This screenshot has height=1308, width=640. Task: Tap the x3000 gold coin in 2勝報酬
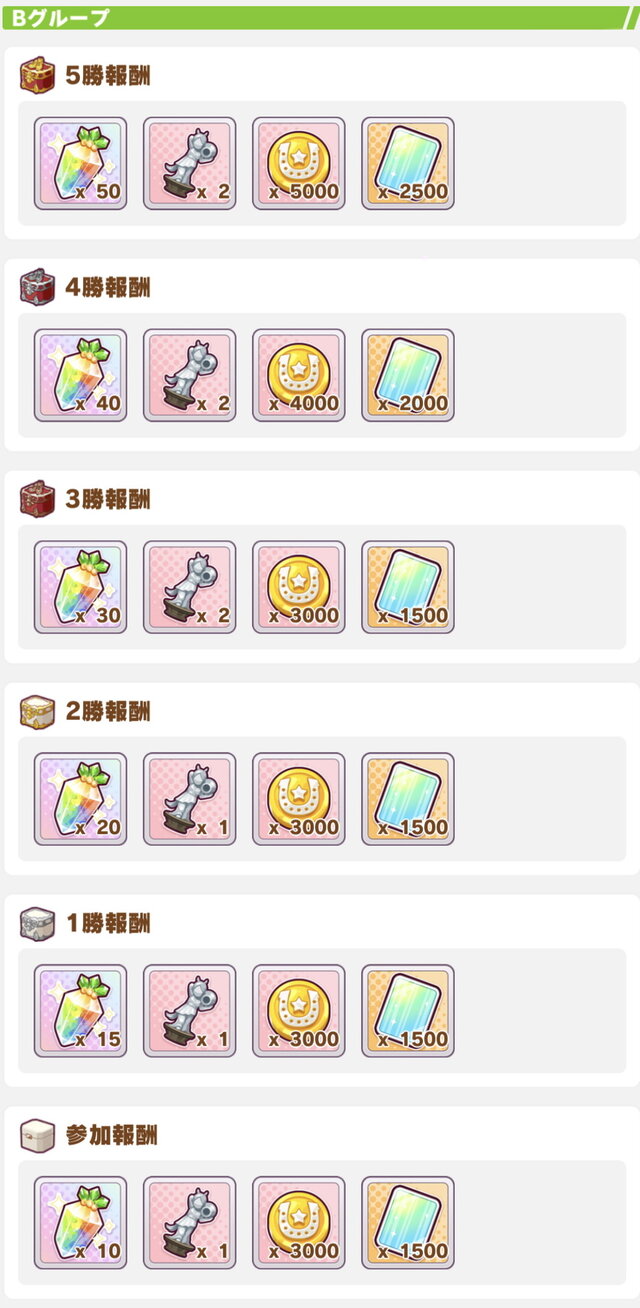(298, 799)
